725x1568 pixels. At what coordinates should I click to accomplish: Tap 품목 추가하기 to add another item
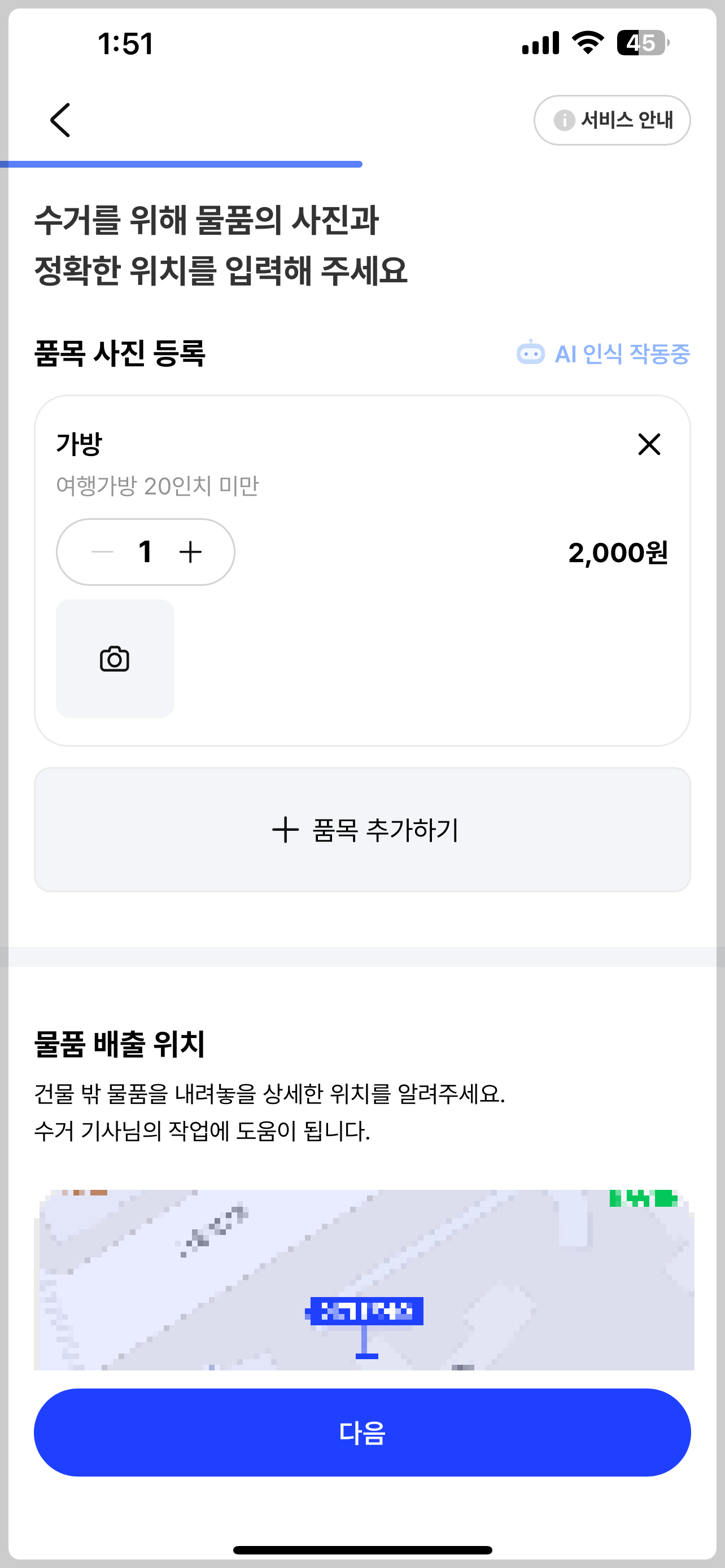pyautogui.click(x=362, y=830)
